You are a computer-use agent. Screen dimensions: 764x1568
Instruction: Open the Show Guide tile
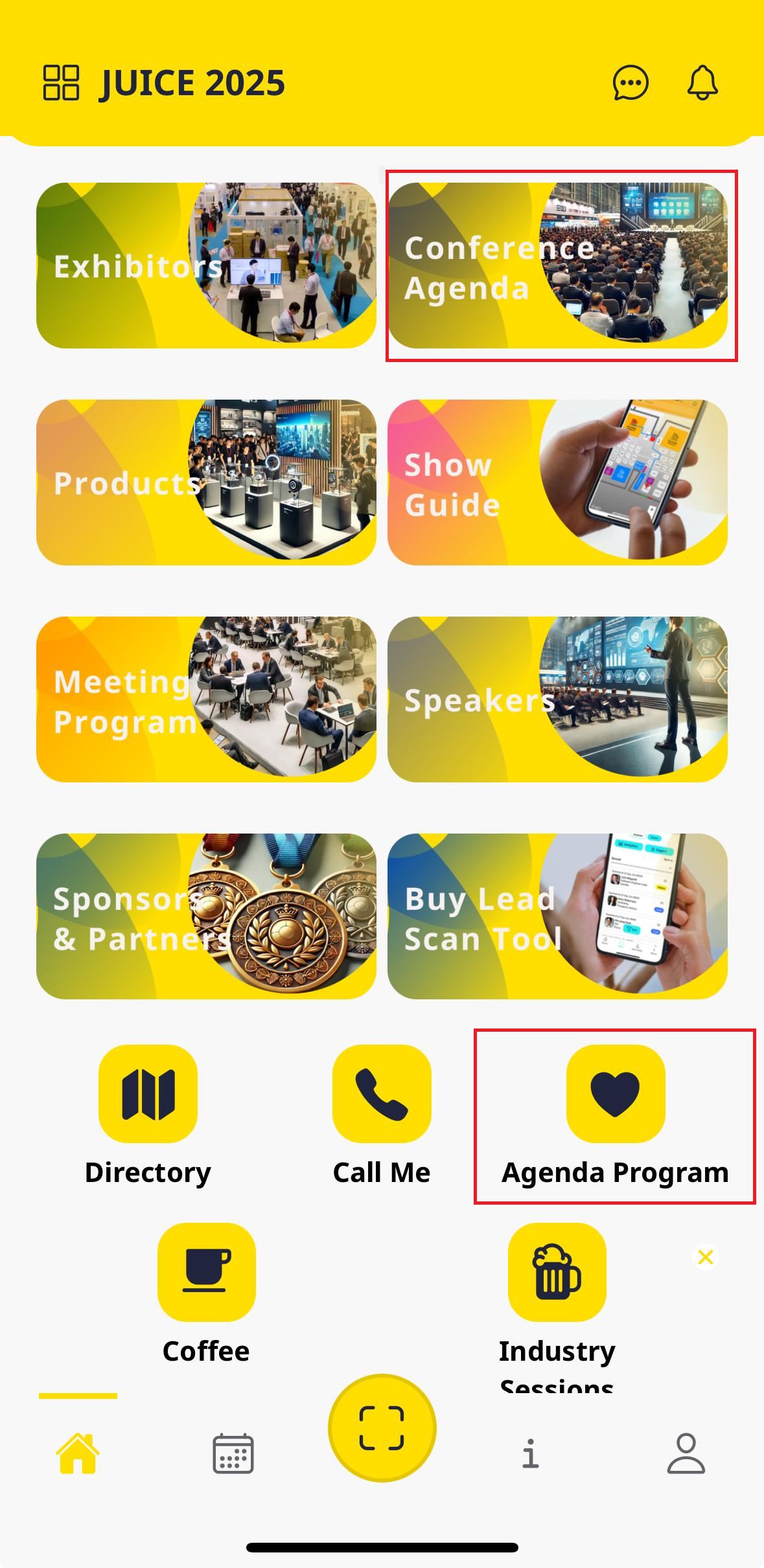(557, 483)
